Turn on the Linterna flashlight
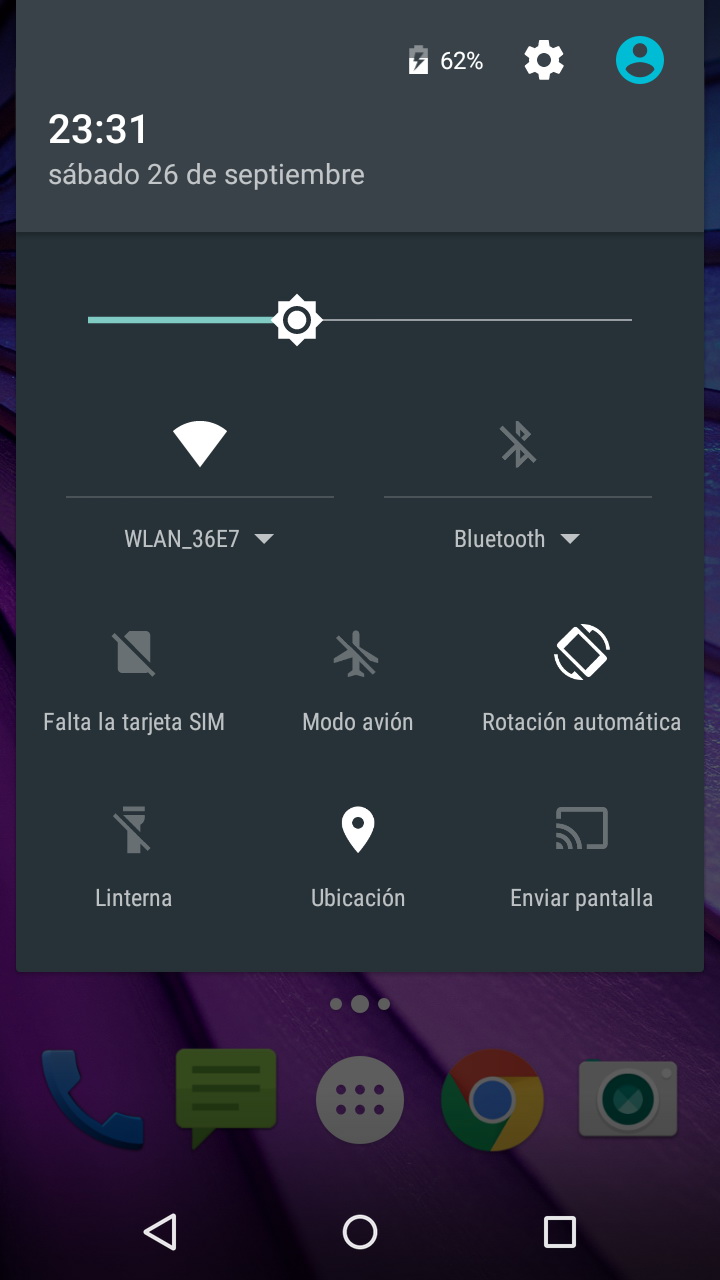The height and width of the screenshot is (1280, 720). click(x=134, y=855)
